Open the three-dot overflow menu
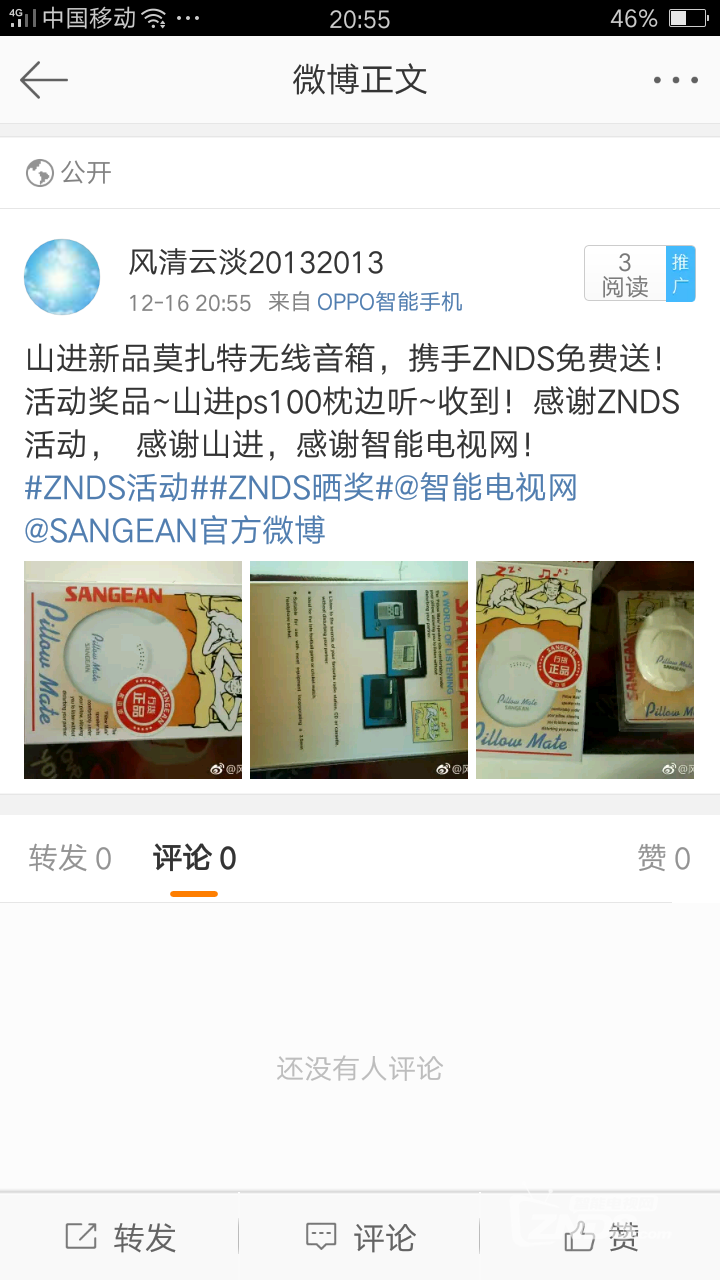The image size is (720, 1280). 675,80
